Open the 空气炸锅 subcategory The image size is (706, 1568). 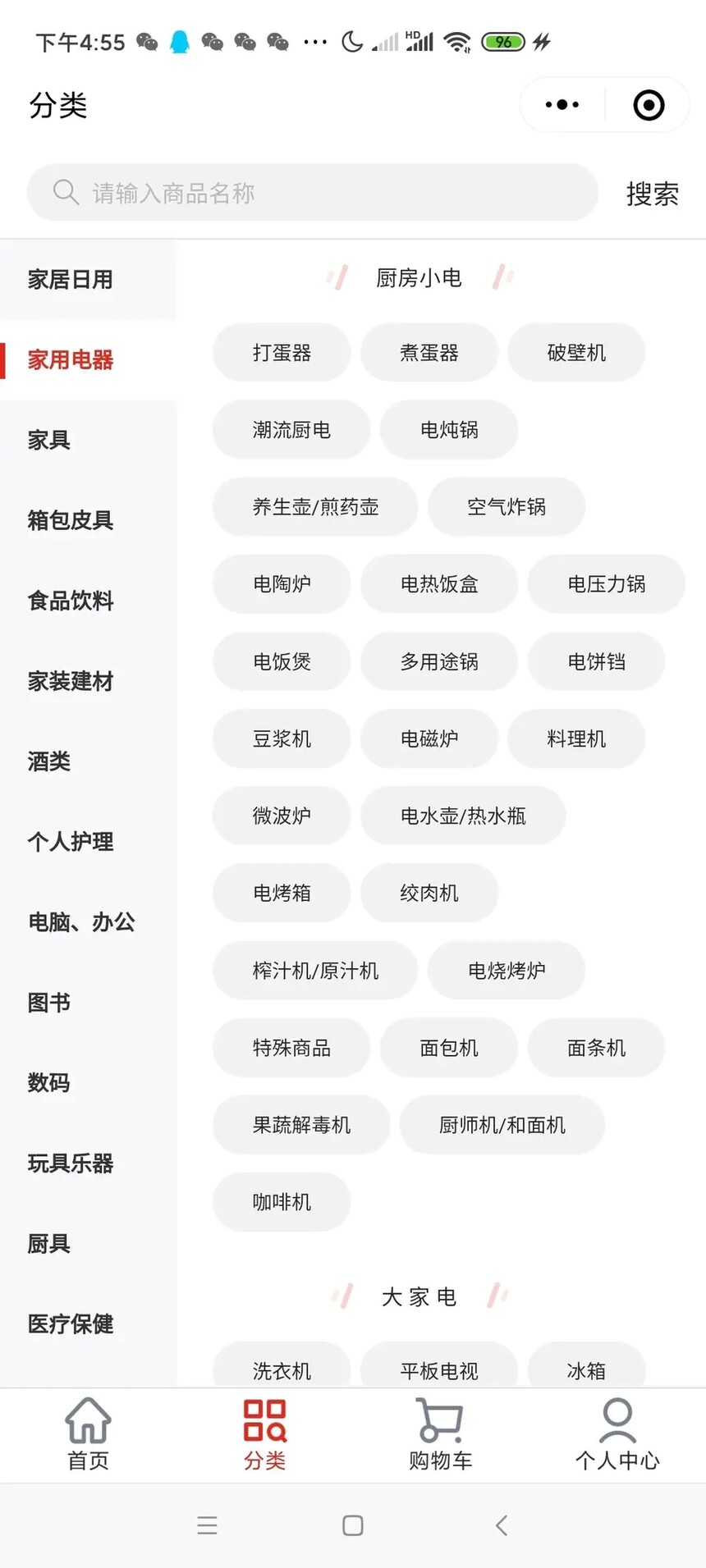[x=507, y=507]
